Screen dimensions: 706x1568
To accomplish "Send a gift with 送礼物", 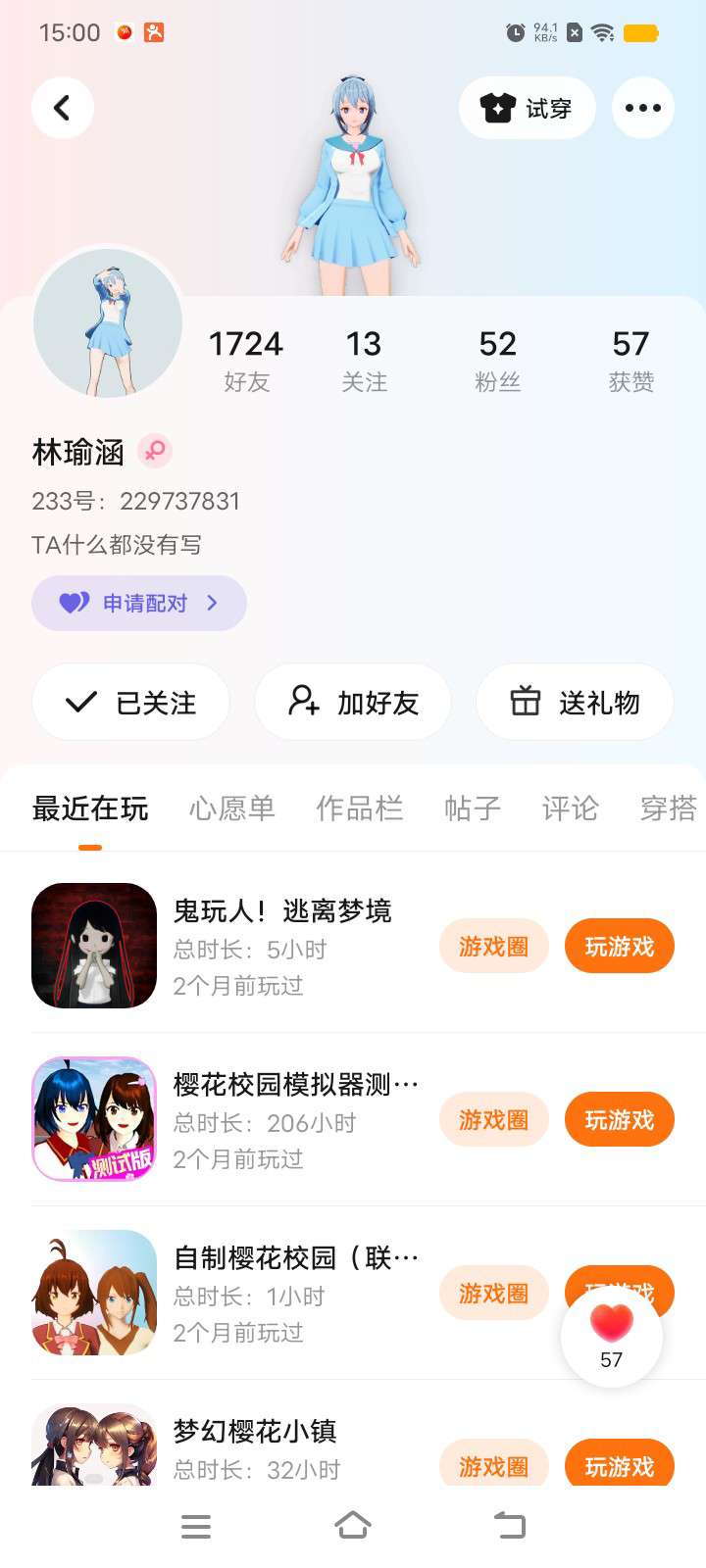I will tap(575, 703).
